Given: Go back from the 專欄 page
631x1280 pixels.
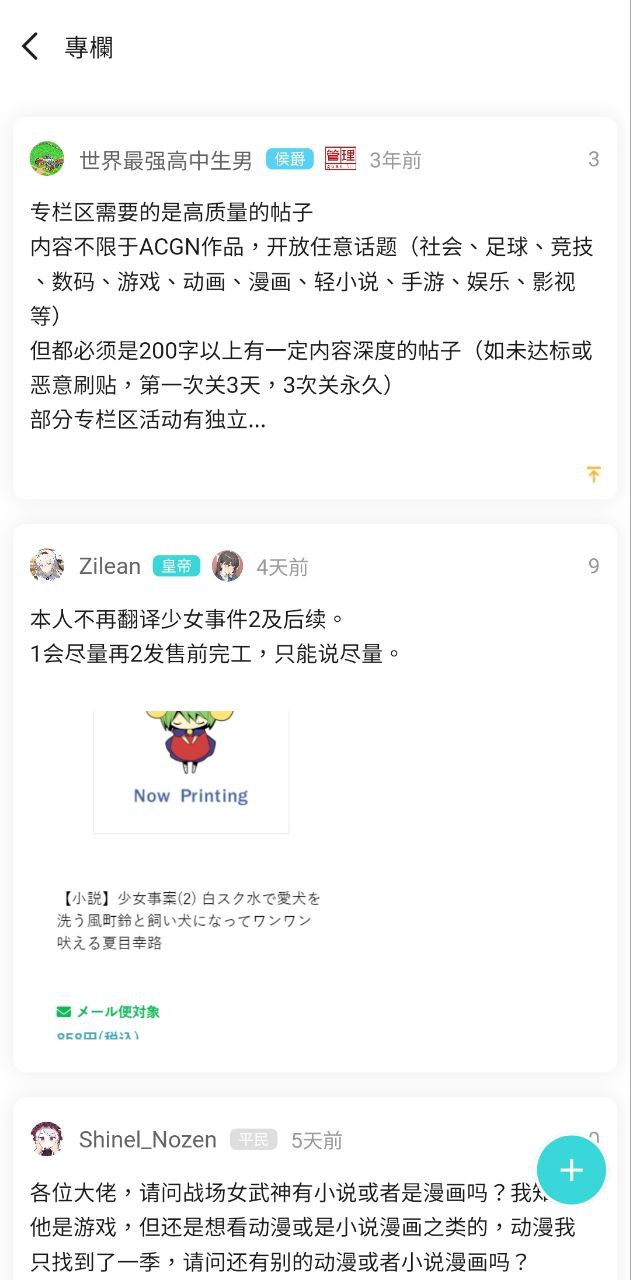Looking at the screenshot, I should [x=30, y=46].
